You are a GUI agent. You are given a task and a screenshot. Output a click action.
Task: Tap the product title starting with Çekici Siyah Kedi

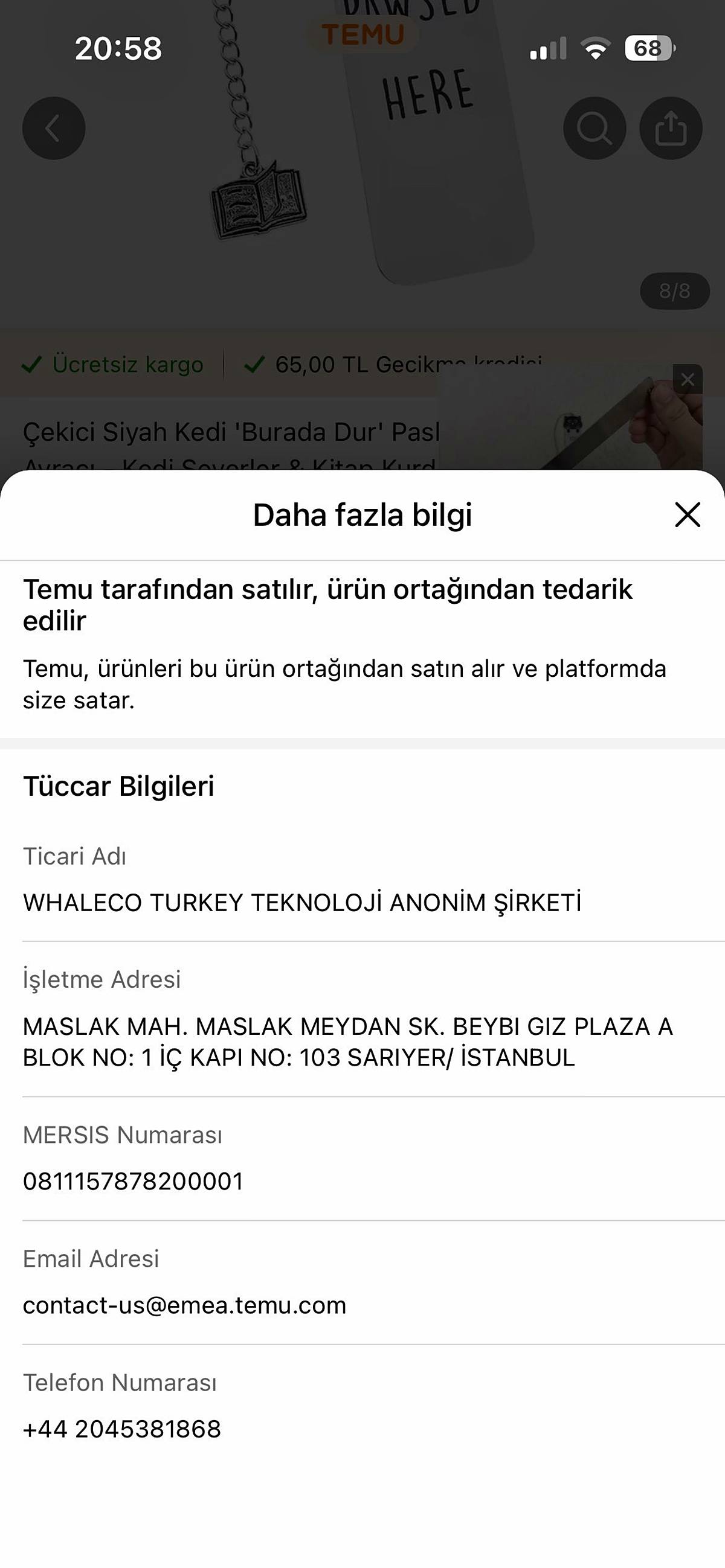(231, 432)
